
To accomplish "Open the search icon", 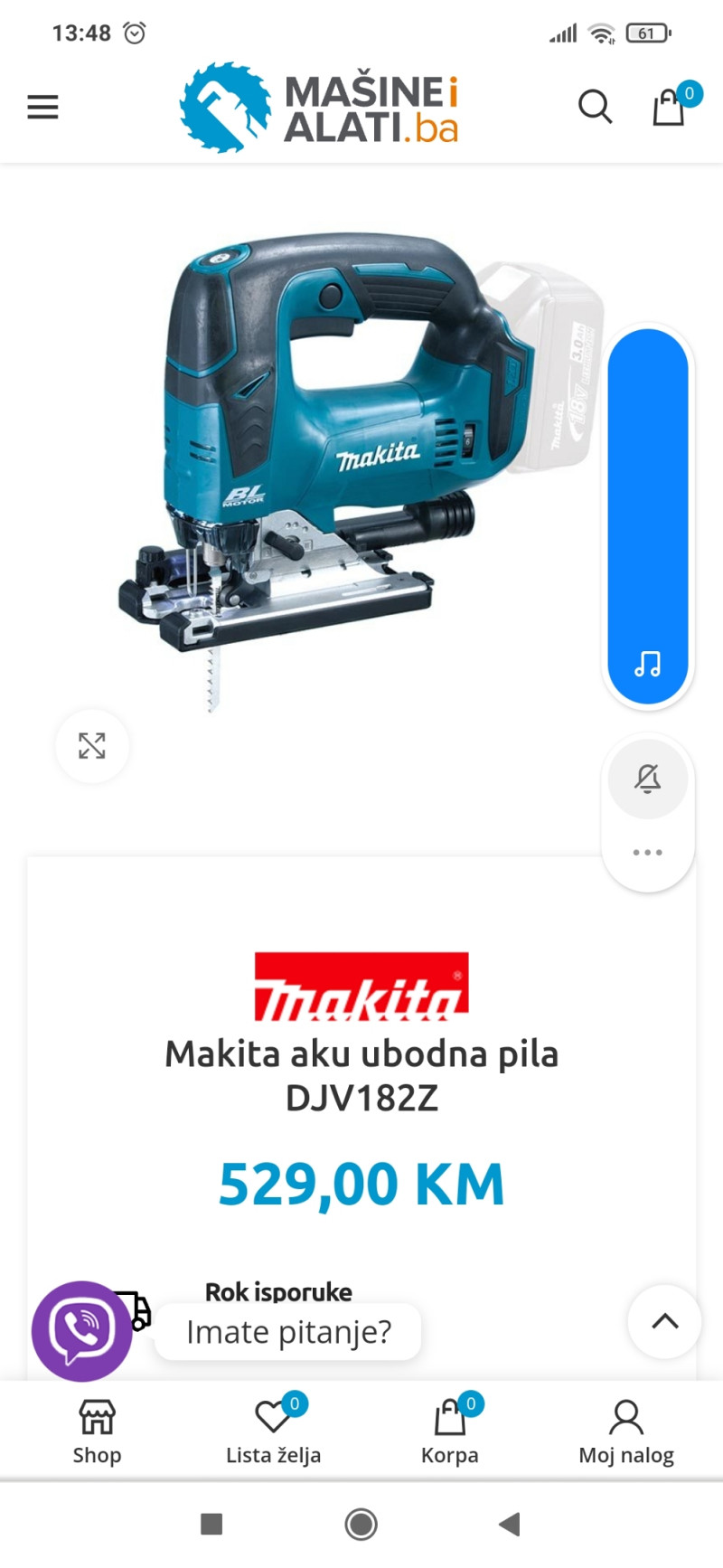I will point(595,107).
